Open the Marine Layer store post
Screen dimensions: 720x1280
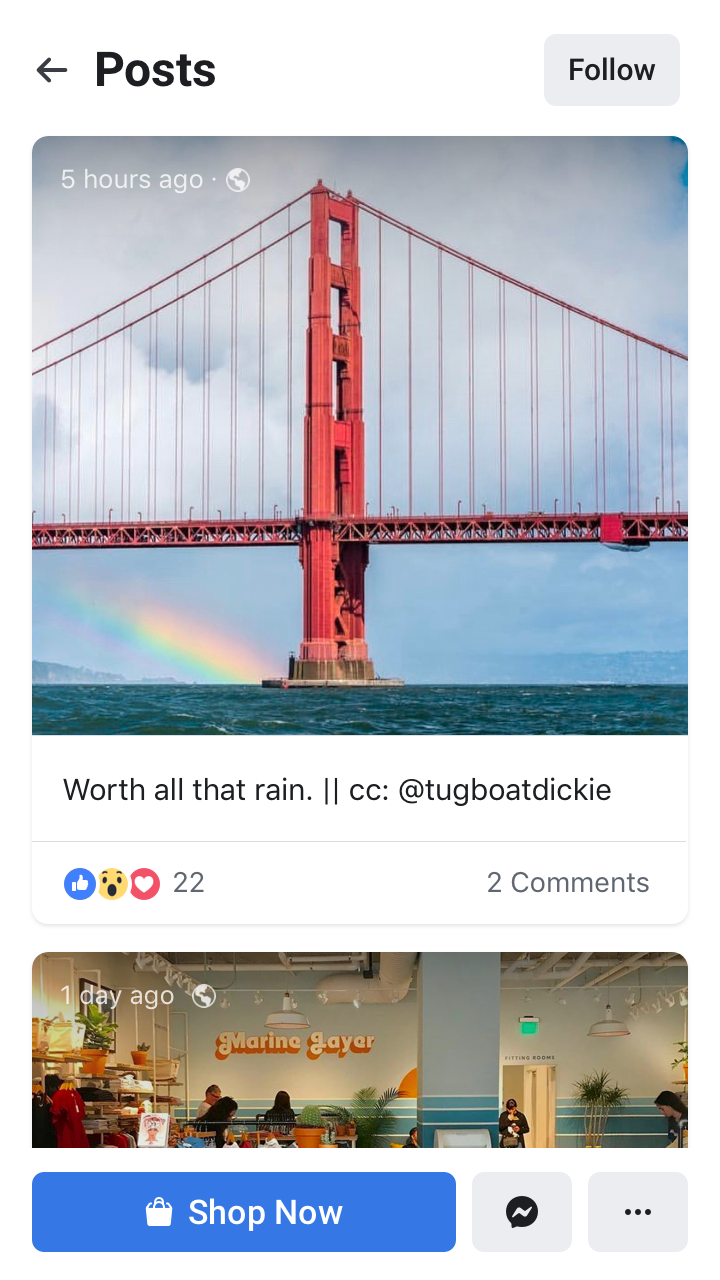click(x=360, y=1050)
